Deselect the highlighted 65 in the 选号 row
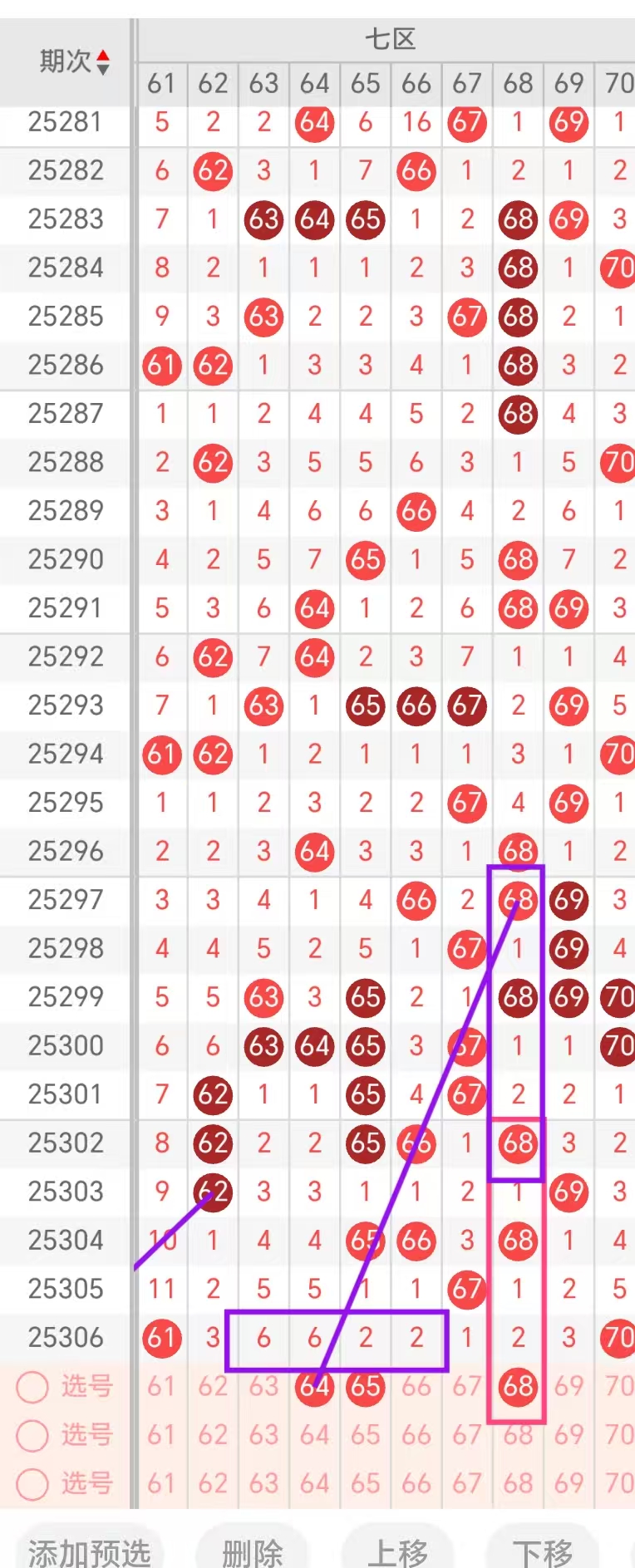This screenshot has width=635, height=1568. pyautogui.click(x=365, y=1386)
